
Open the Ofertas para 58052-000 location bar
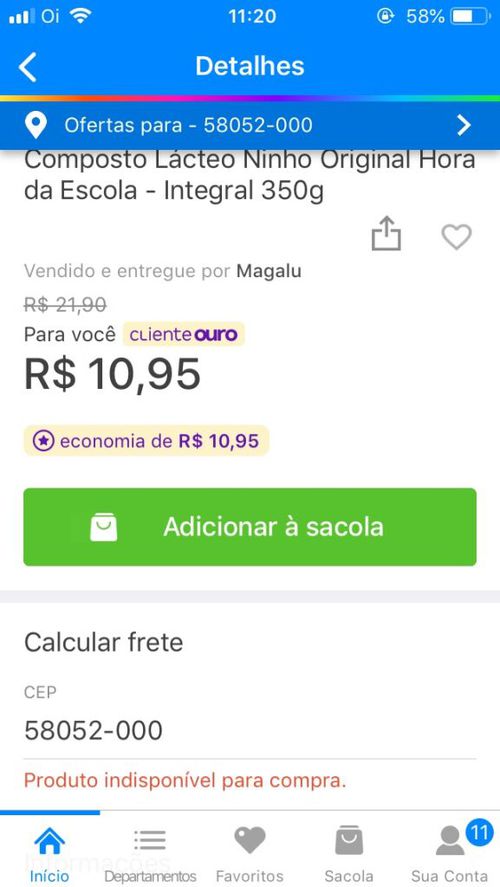coord(250,125)
